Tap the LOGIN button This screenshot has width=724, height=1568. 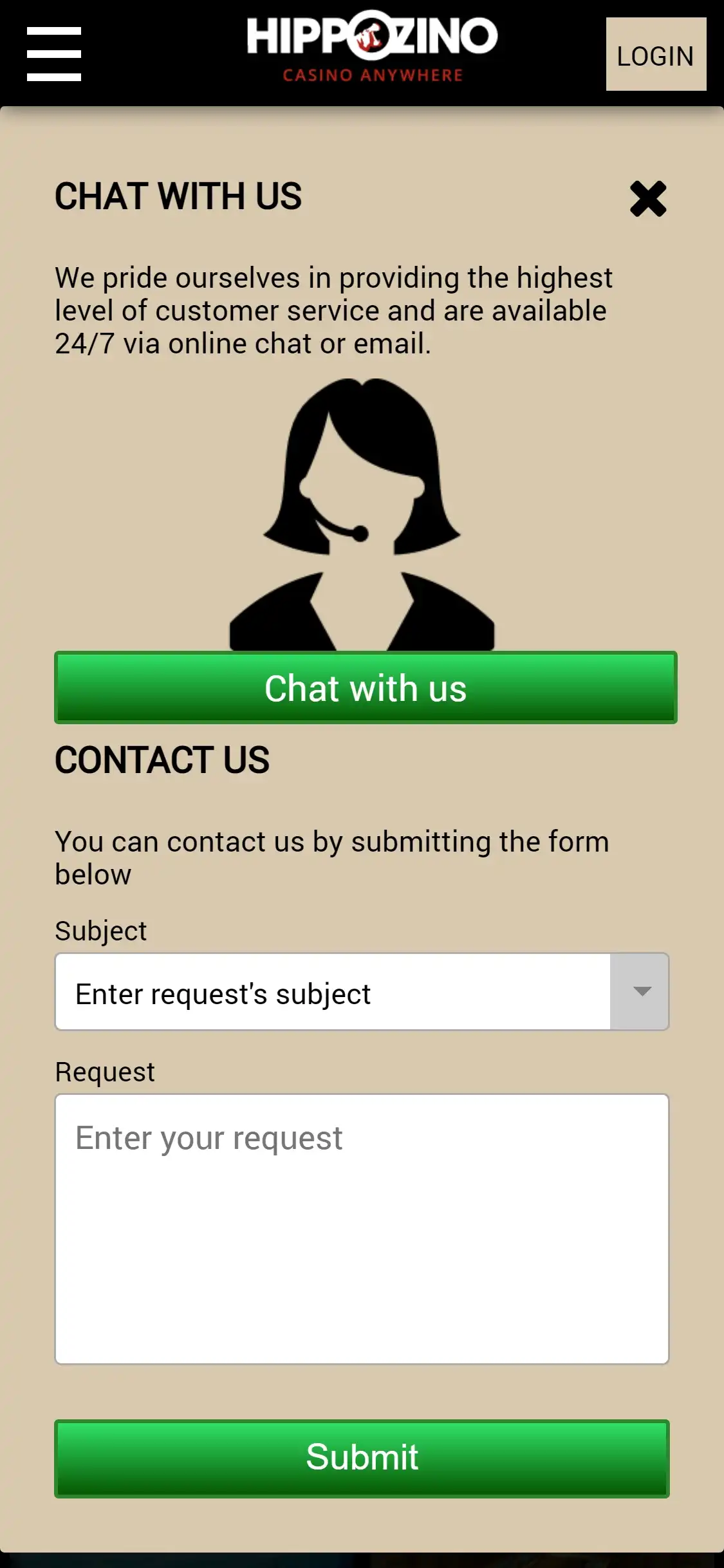click(x=656, y=55)
